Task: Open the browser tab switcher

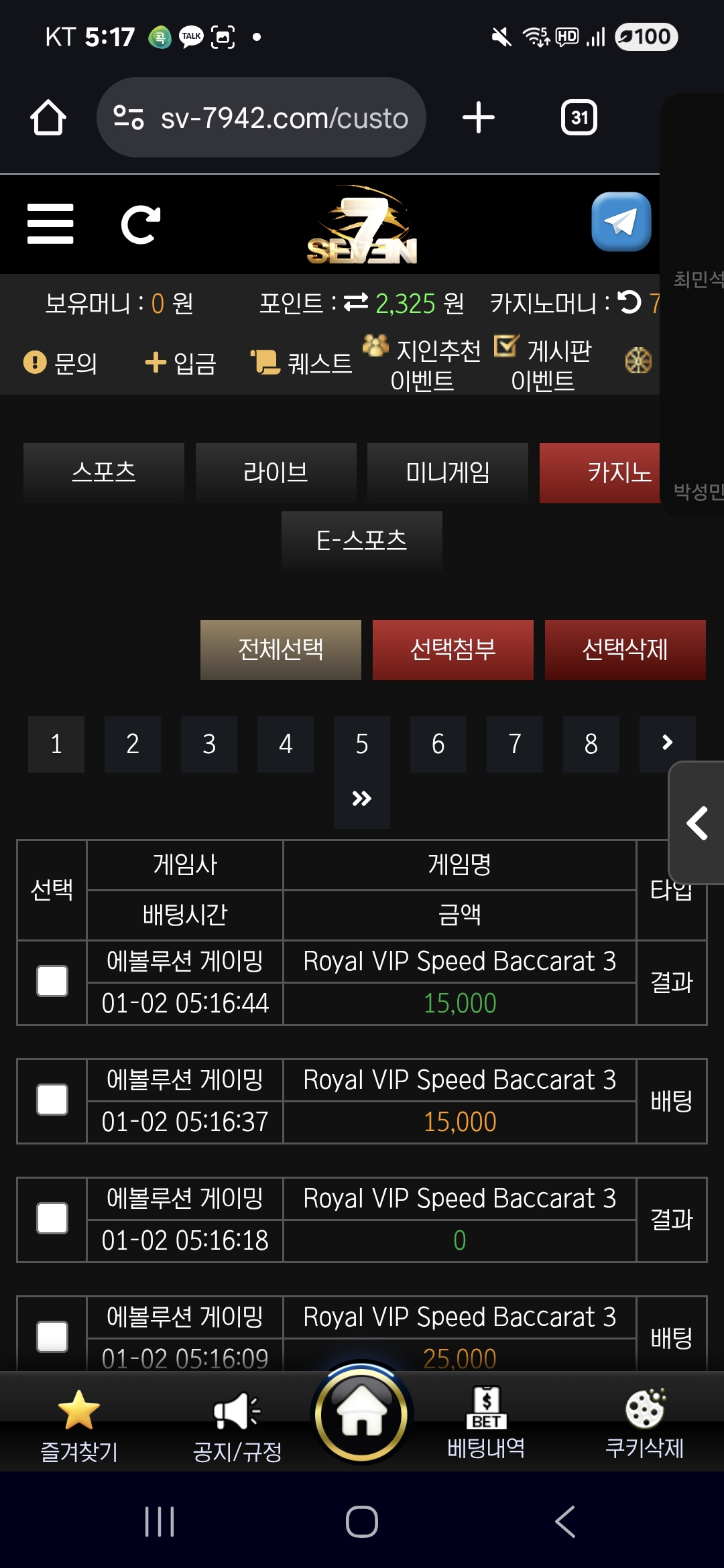Action: click(579, 118)
